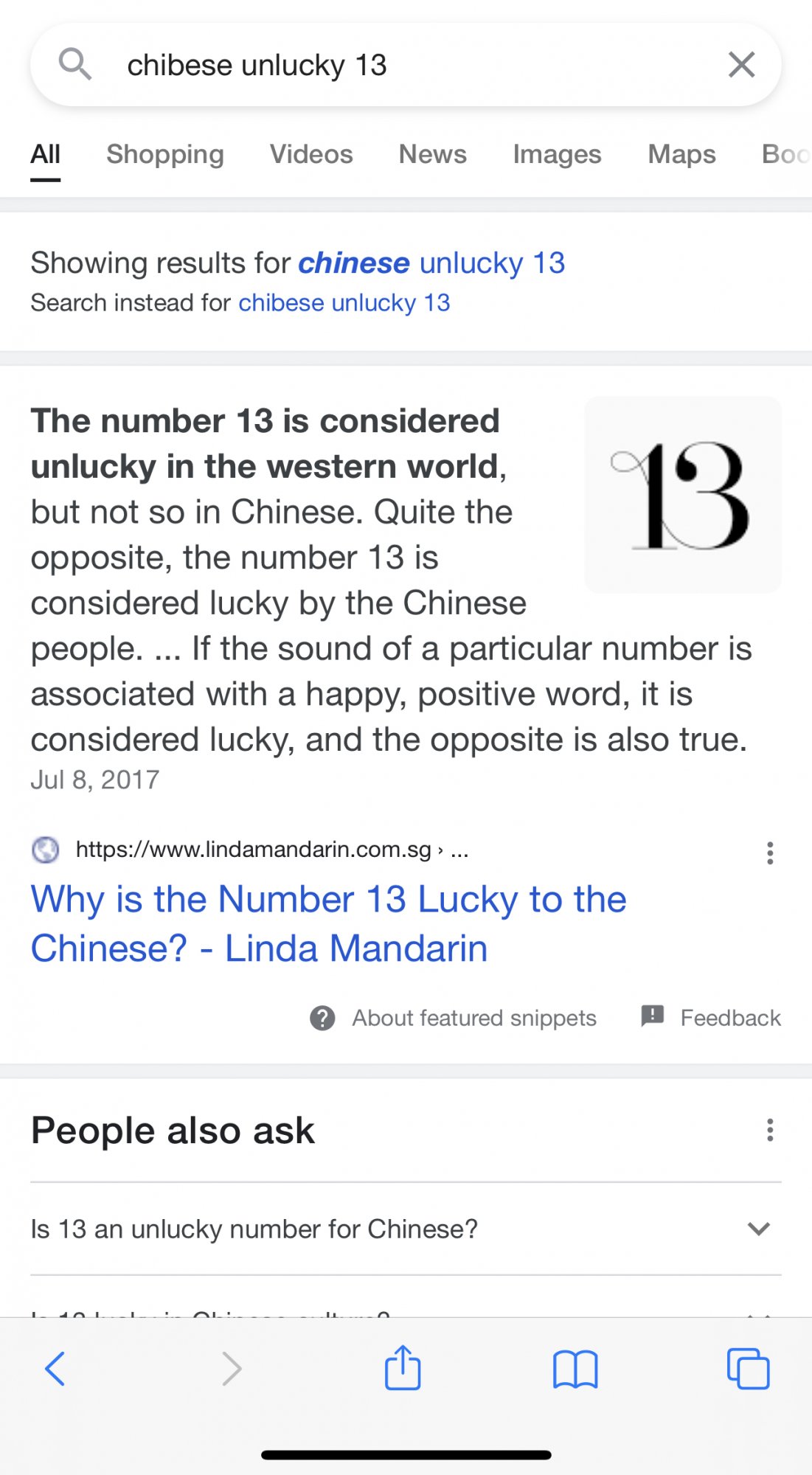Open the People also ask options menu
Viewport: 812px width, 1475px height.
pyautogui.click(x=770, y=1130)
